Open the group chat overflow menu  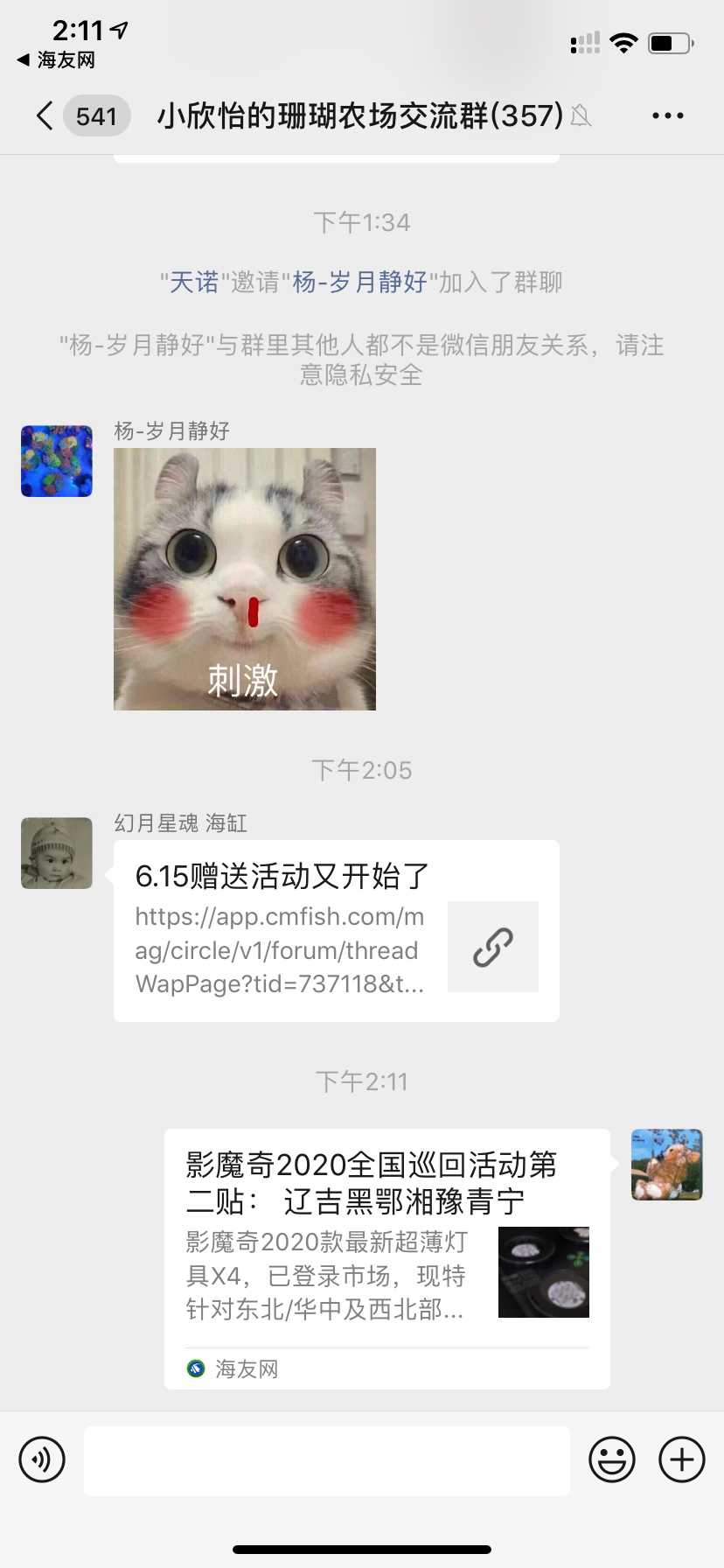pos(668,115)
